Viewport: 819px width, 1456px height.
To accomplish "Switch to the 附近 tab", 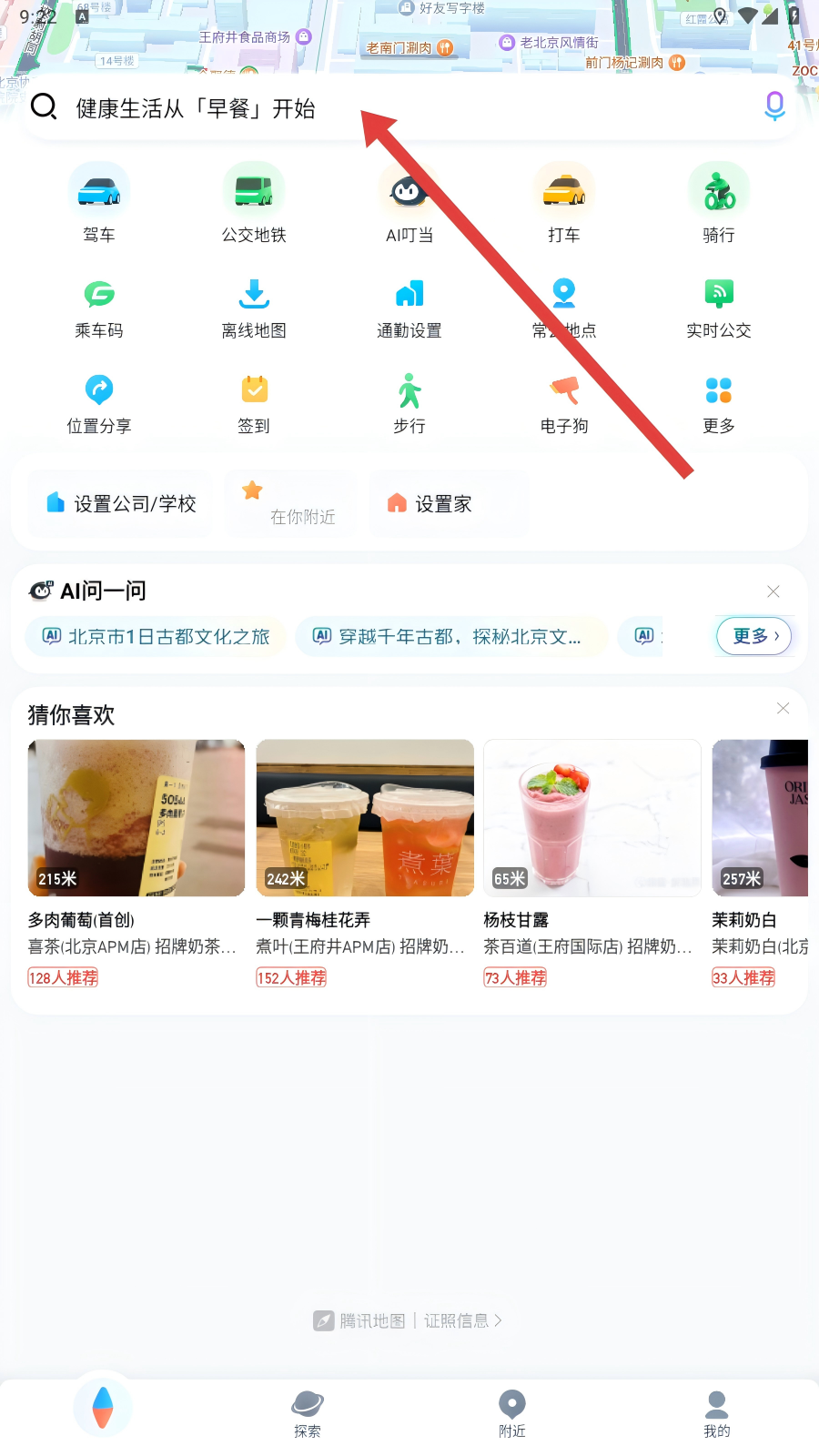I will [512, 1412].
